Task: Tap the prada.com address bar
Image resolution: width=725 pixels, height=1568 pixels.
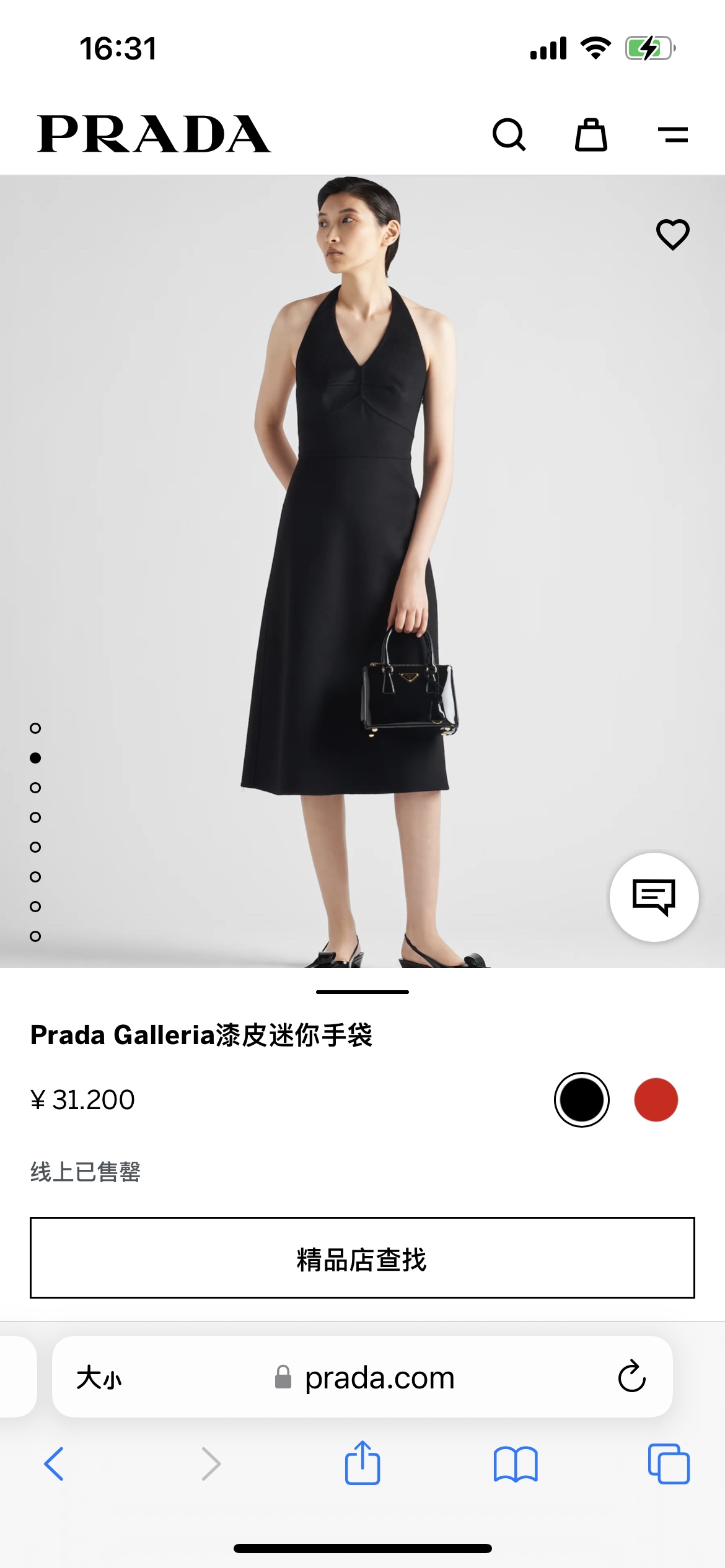Action: [379, 1378]
